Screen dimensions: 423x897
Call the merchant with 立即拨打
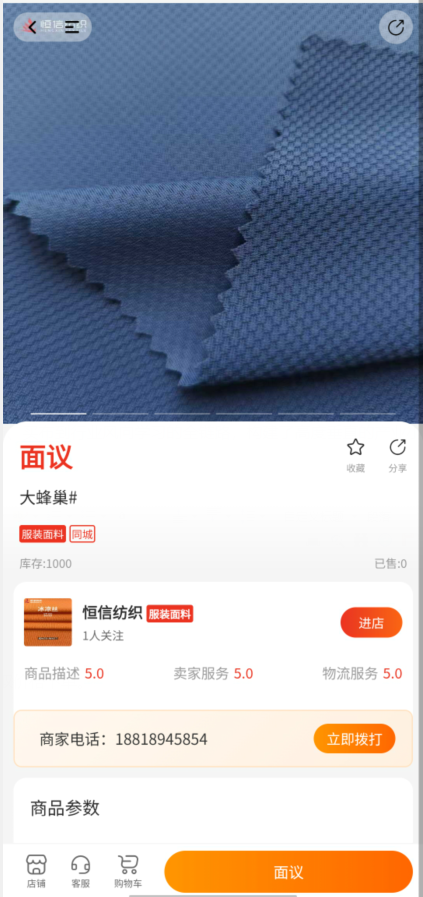[354, 739]
